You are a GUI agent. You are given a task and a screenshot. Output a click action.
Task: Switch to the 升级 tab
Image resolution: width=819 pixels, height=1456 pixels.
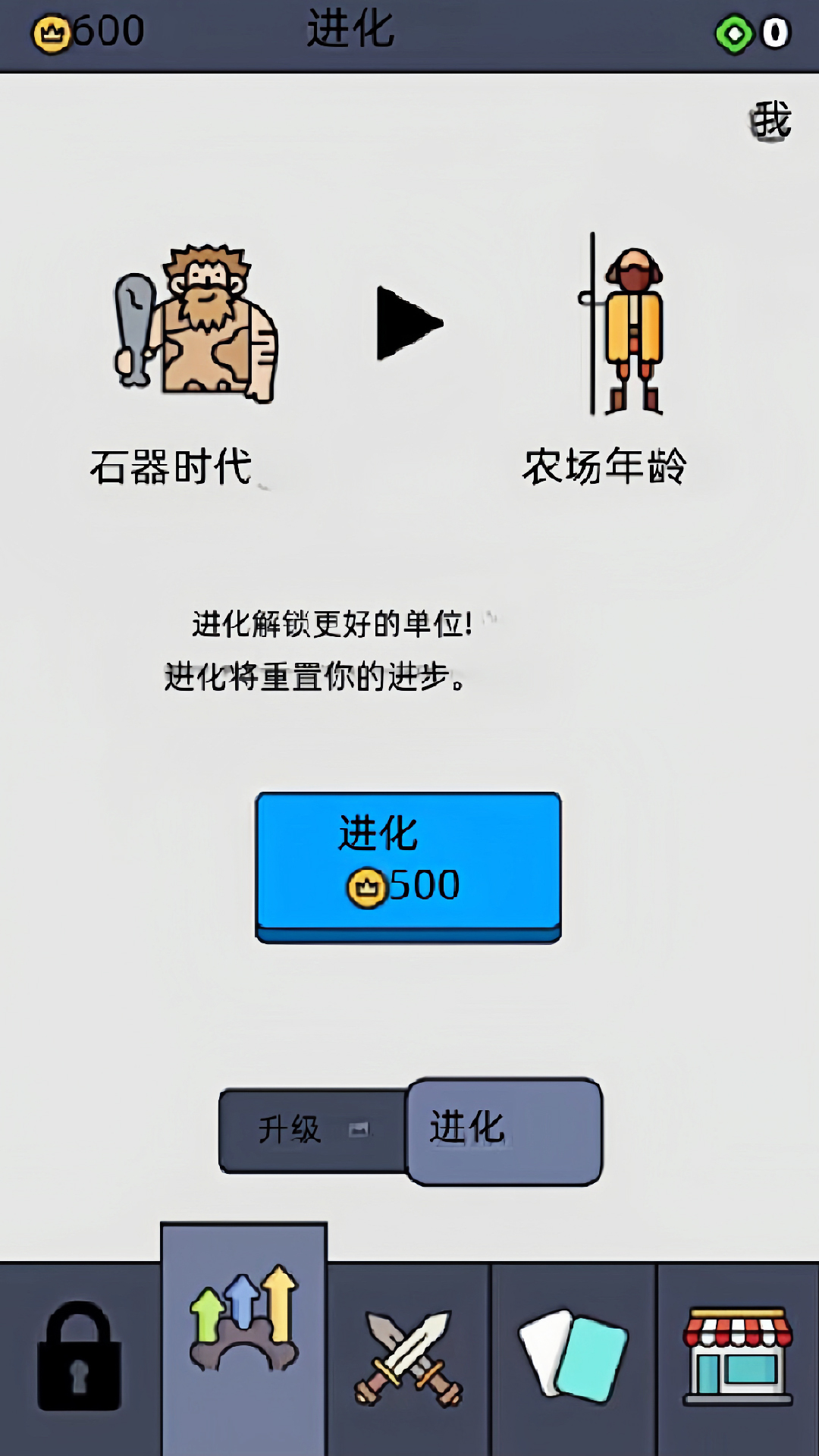[x=312, y=1131]
